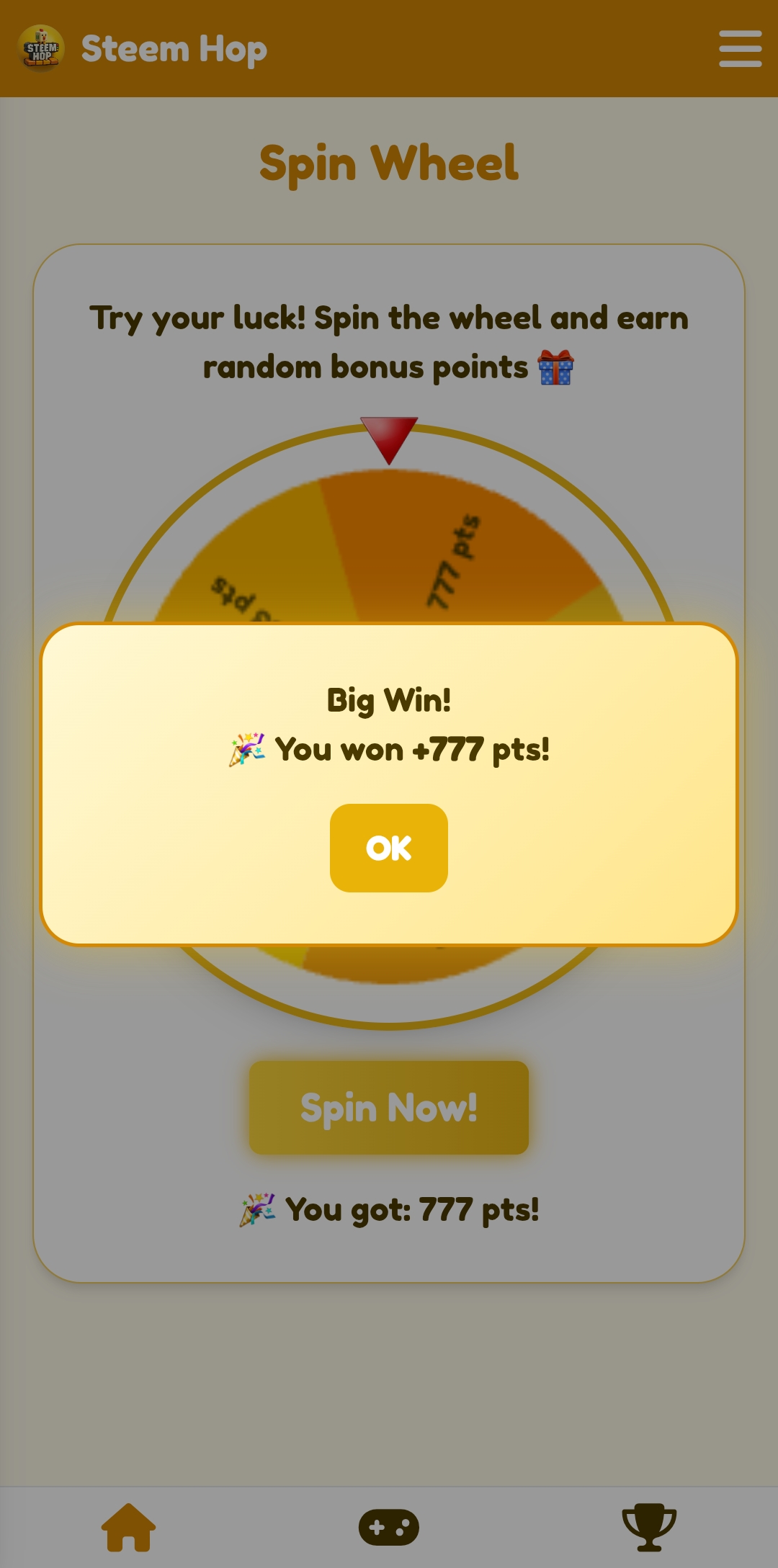Dismiss the Big Win dialog with OK
This screenshot has width=778, height=1568.
pos(389,848)
